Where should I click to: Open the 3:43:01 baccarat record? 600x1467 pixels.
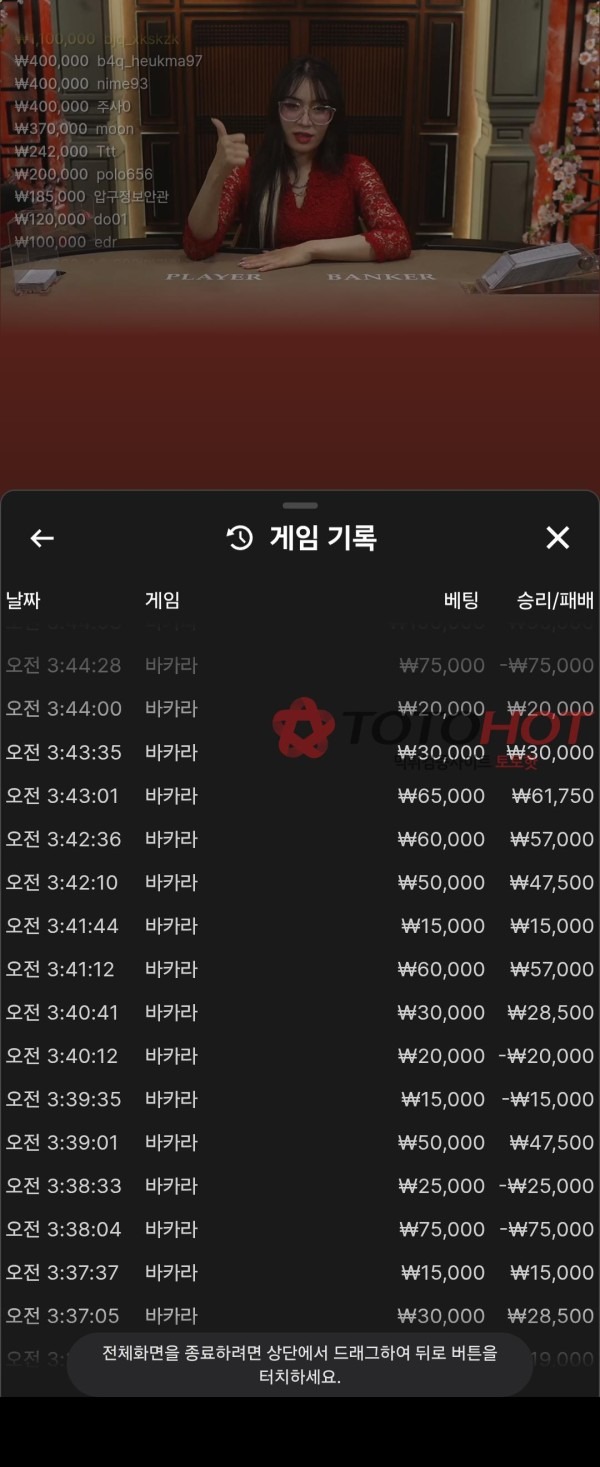(x=300, y=796)
